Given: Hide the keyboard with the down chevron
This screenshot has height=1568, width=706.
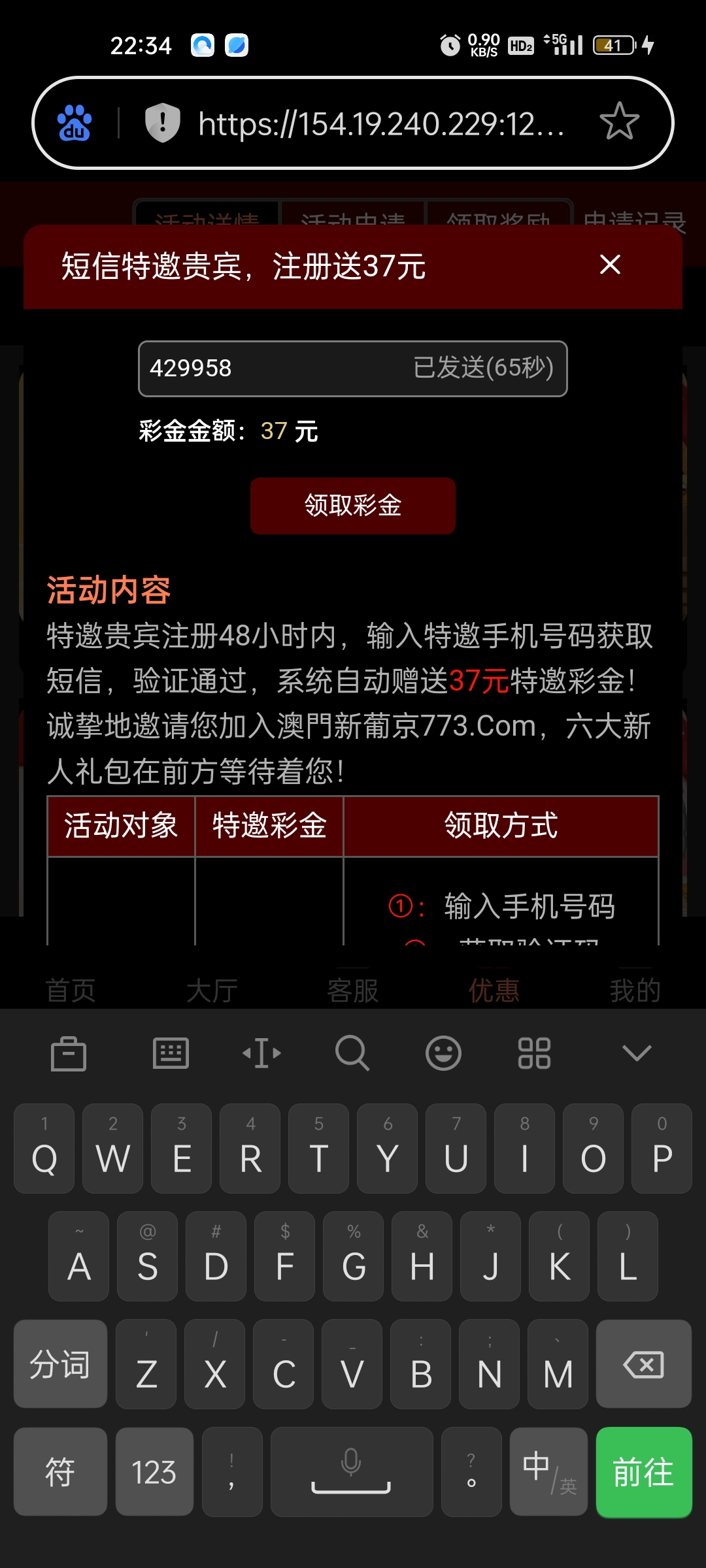Looking at the screenshot, I should pyautogui.click(x=637, y=1053).
